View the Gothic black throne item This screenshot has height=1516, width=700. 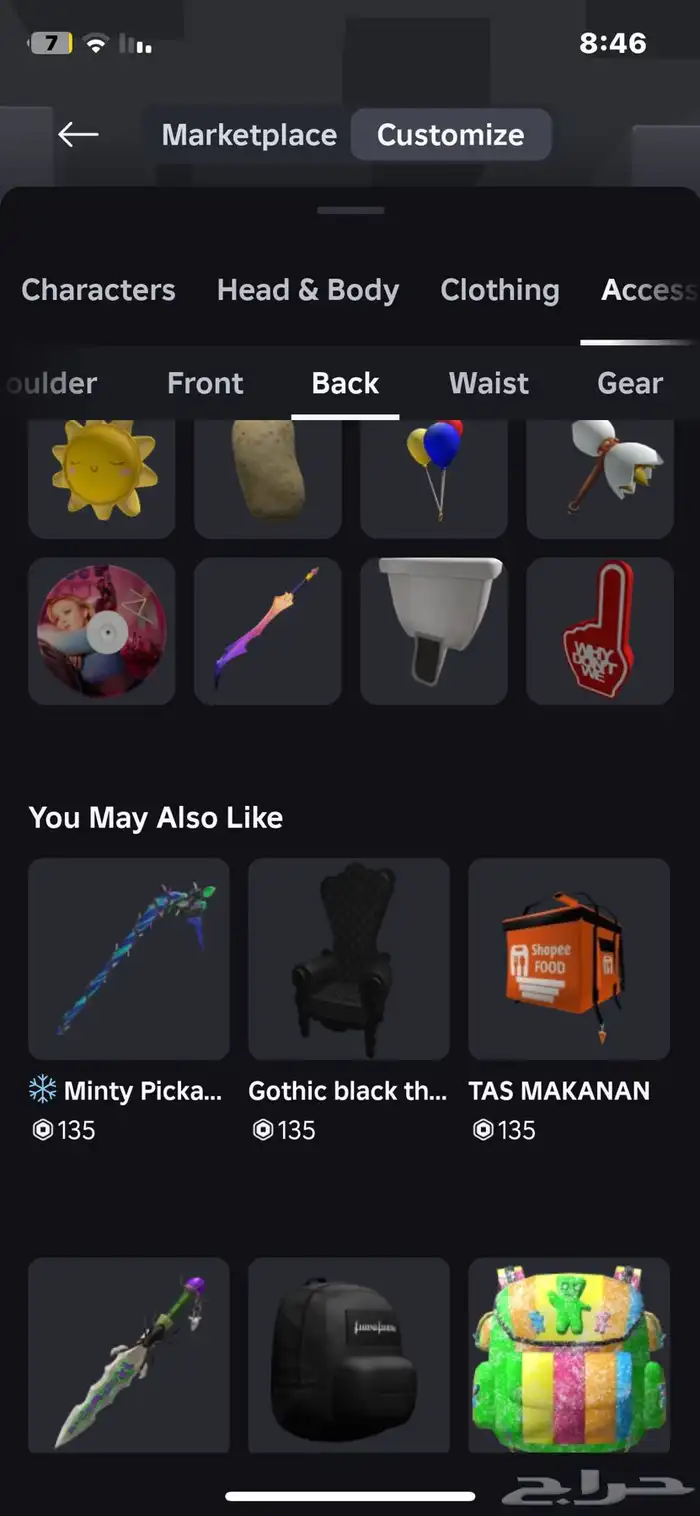pos(349,958)
